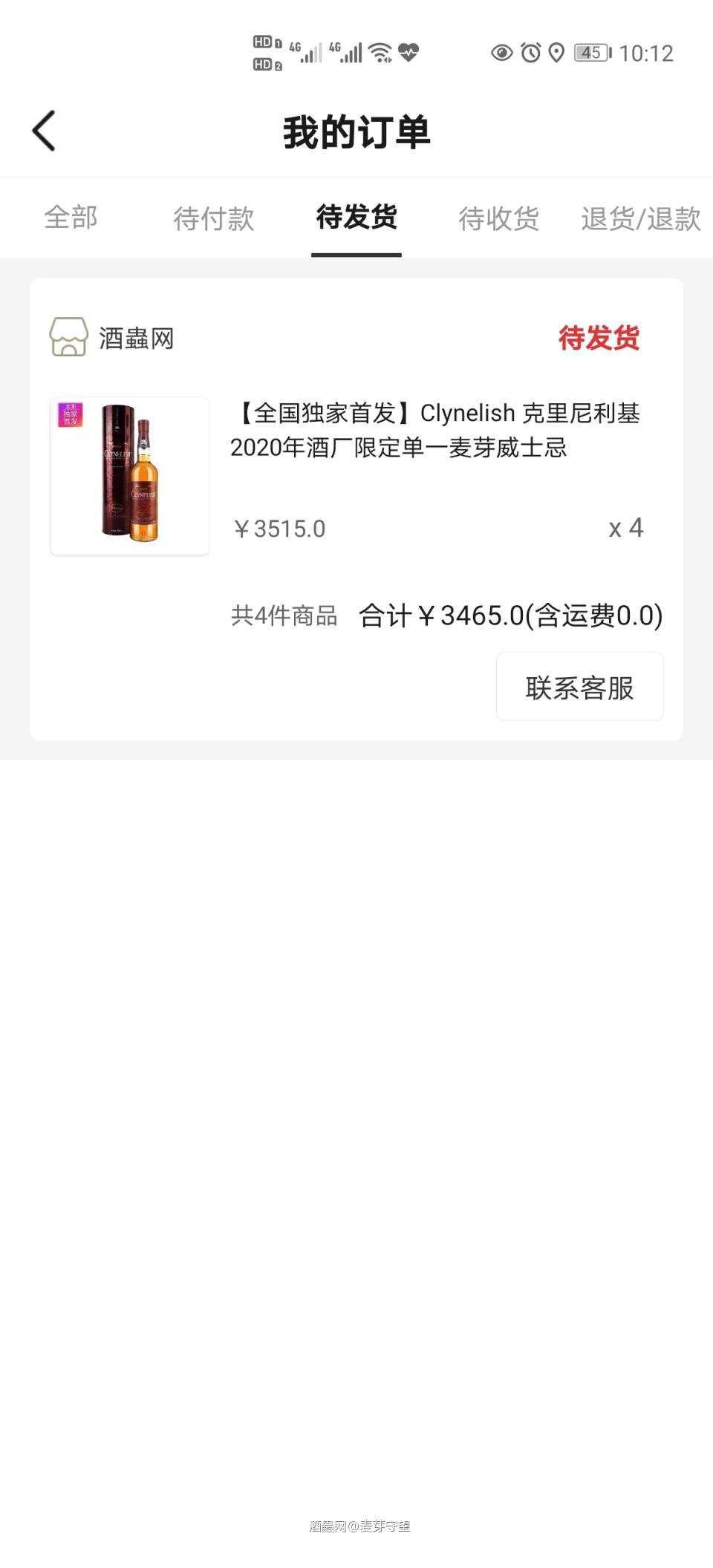Open the 退货/退款 tab
713x1568 pixels.
point(641,218)
